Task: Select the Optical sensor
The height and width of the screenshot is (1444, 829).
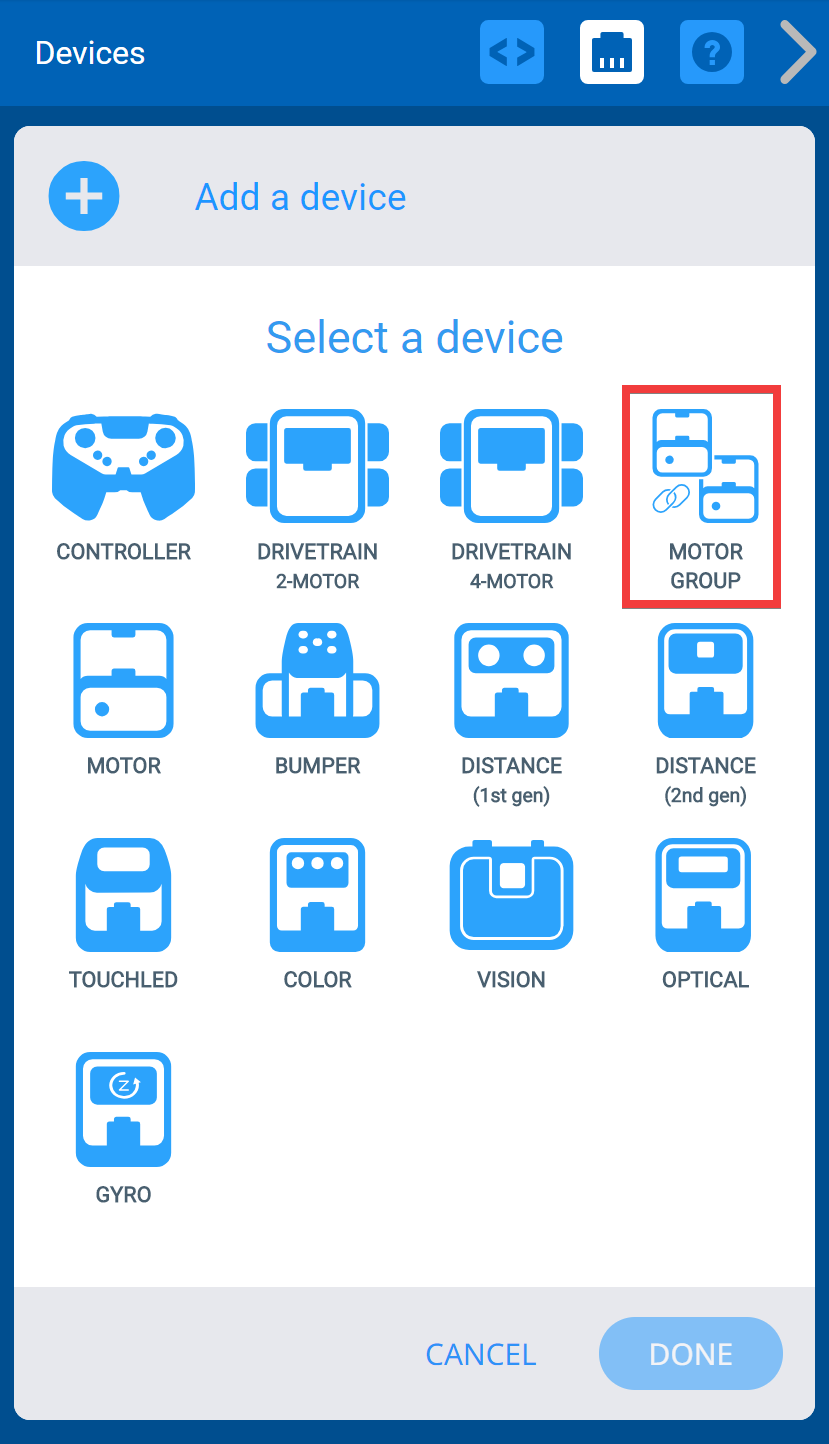Action: [705, 894]
